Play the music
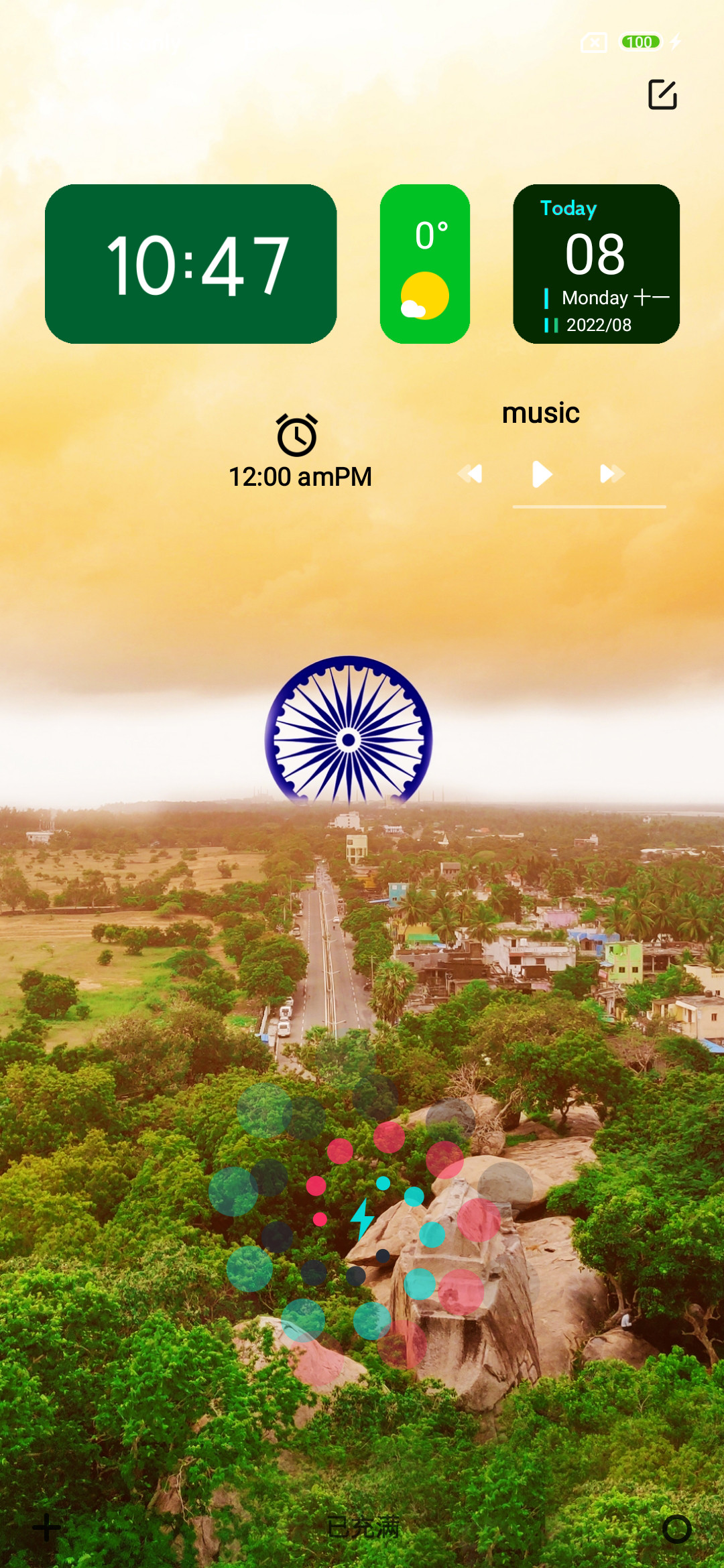The width and height of the screenshot is (724, 1568). point(542,474)
